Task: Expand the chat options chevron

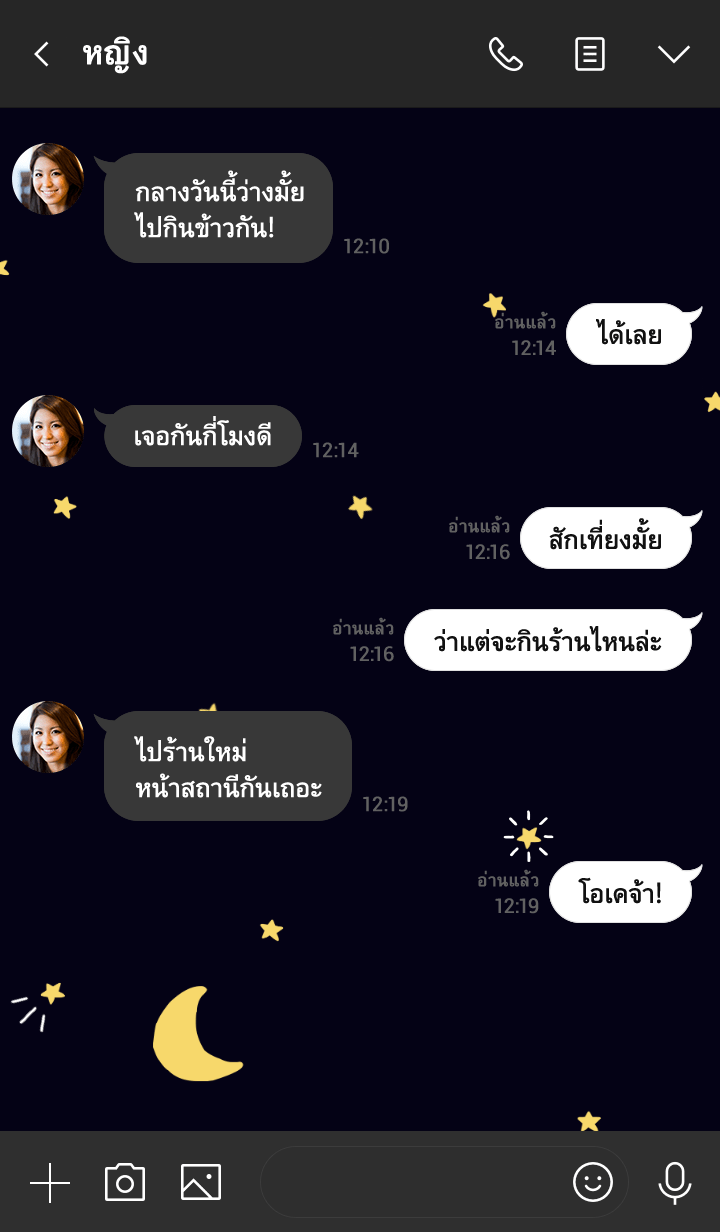Action: point(673,54)
